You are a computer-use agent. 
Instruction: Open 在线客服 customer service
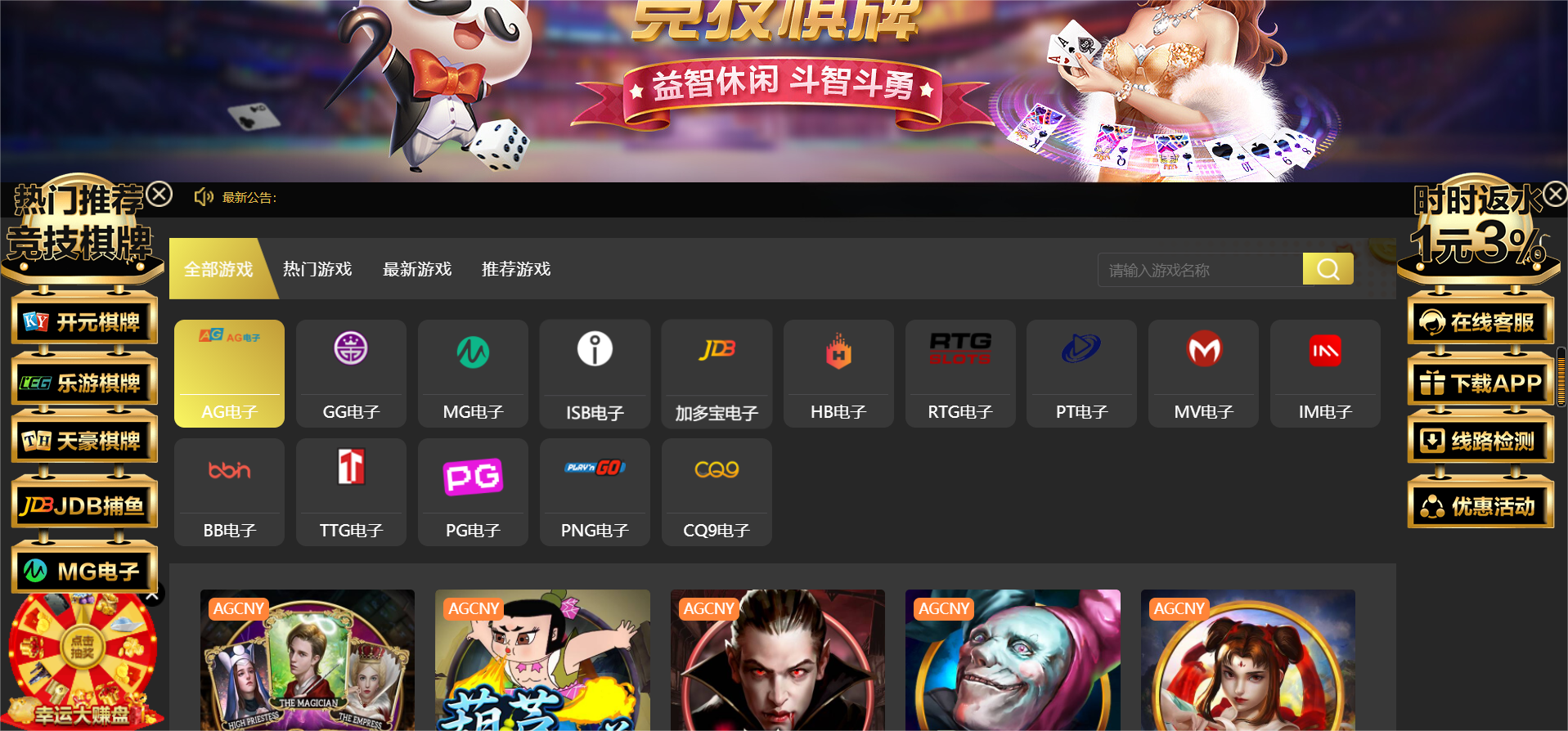click(x=1480, y=322)
